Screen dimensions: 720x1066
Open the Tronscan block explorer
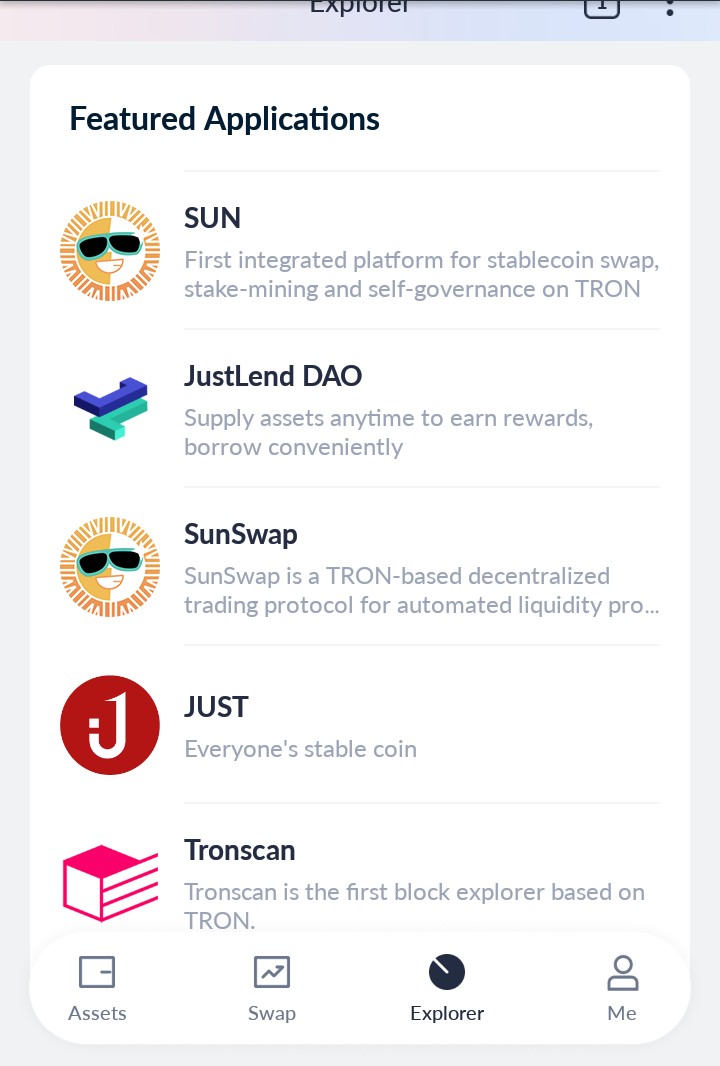(360, 872)
